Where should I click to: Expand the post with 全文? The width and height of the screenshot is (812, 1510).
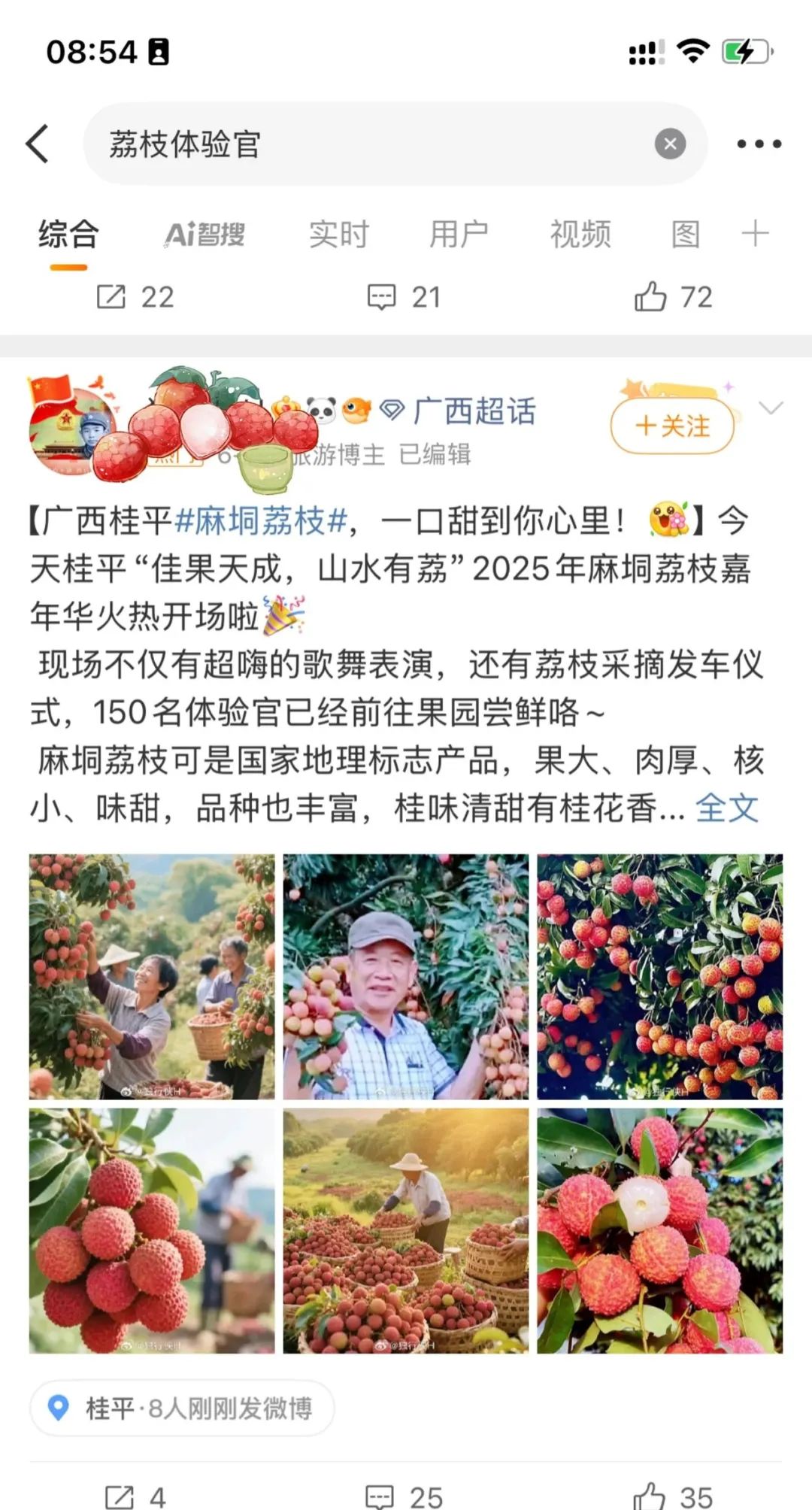coord(726,808)
